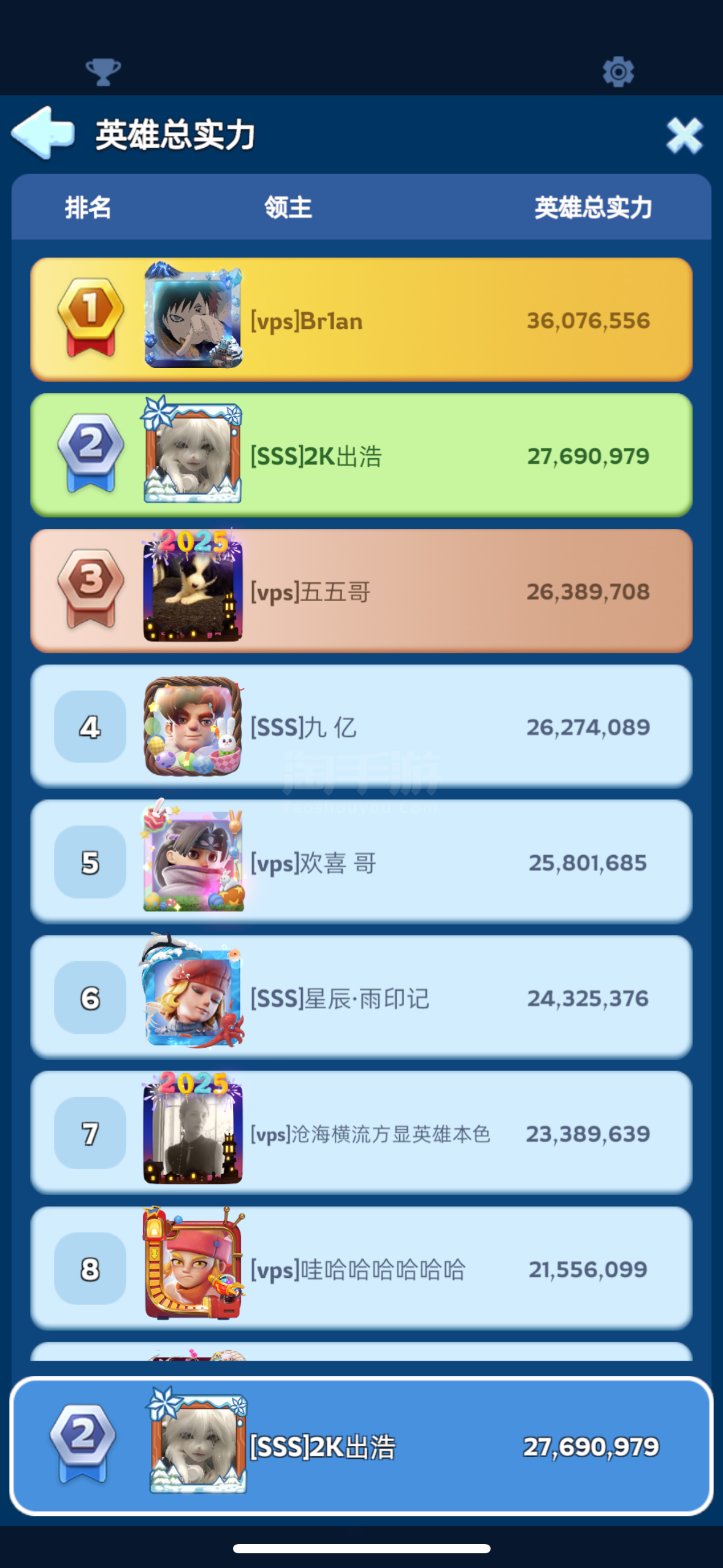Open rank 1 player [vps]Br1an
This screenshot has height=1568, width=723.
[361, 320]
